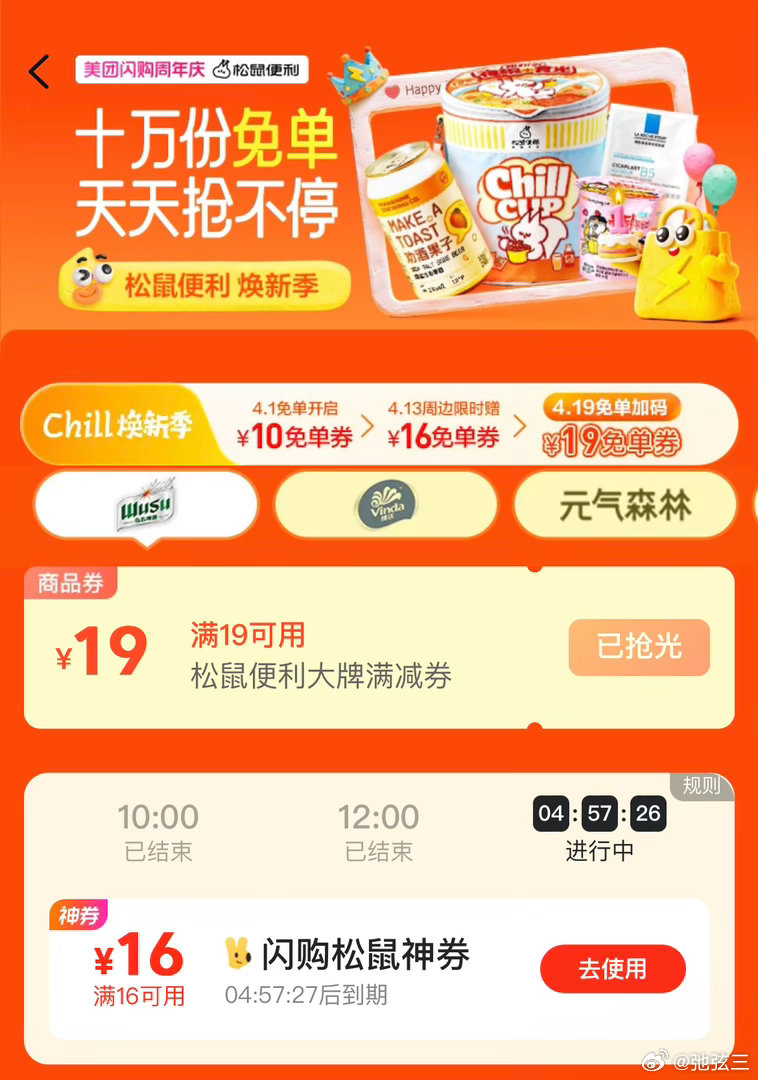Tap the 已抢光 button on ¥19 coupon
The image size is (758, 1080).
pyautogui.click(x=639, y=647)
